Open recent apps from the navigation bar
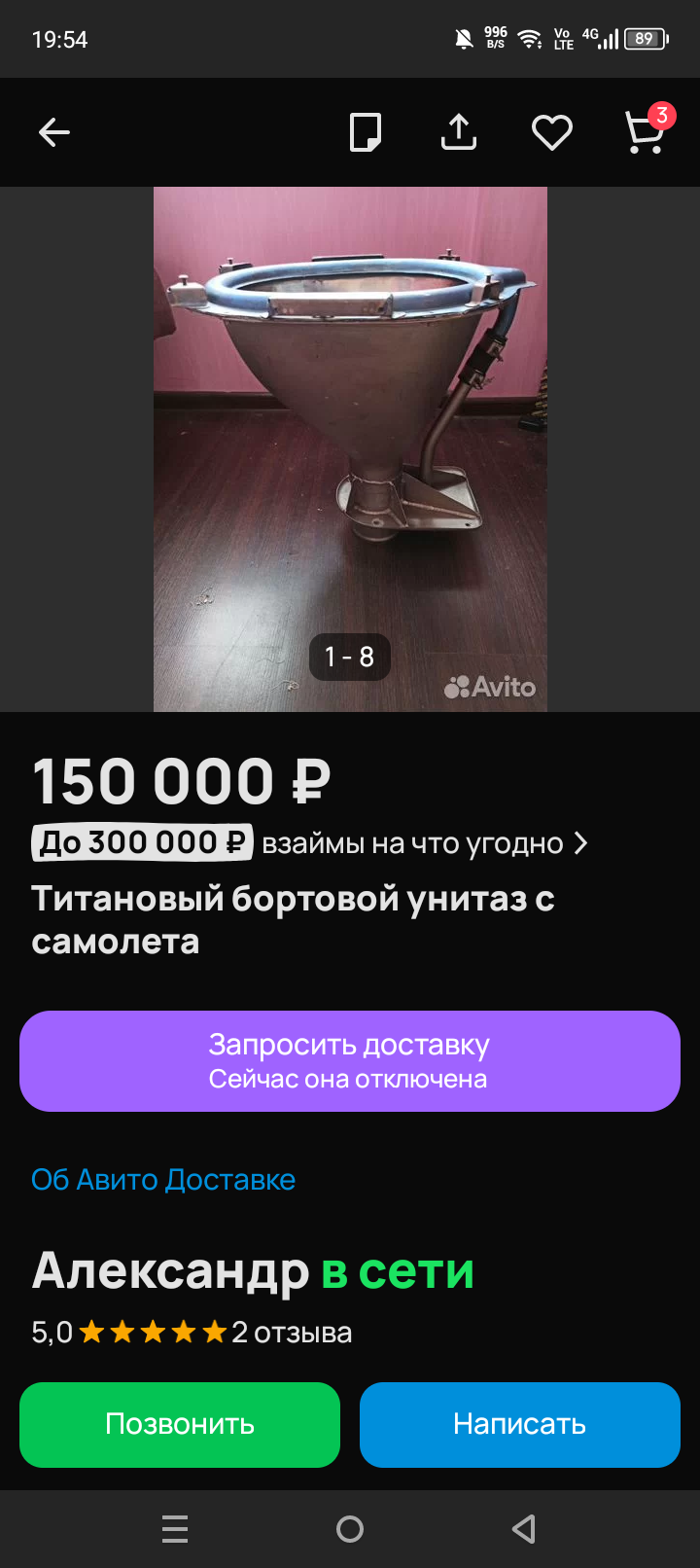Viewport: 700px width, 1568px height. pyautogui.click(x=175, y=1529)
